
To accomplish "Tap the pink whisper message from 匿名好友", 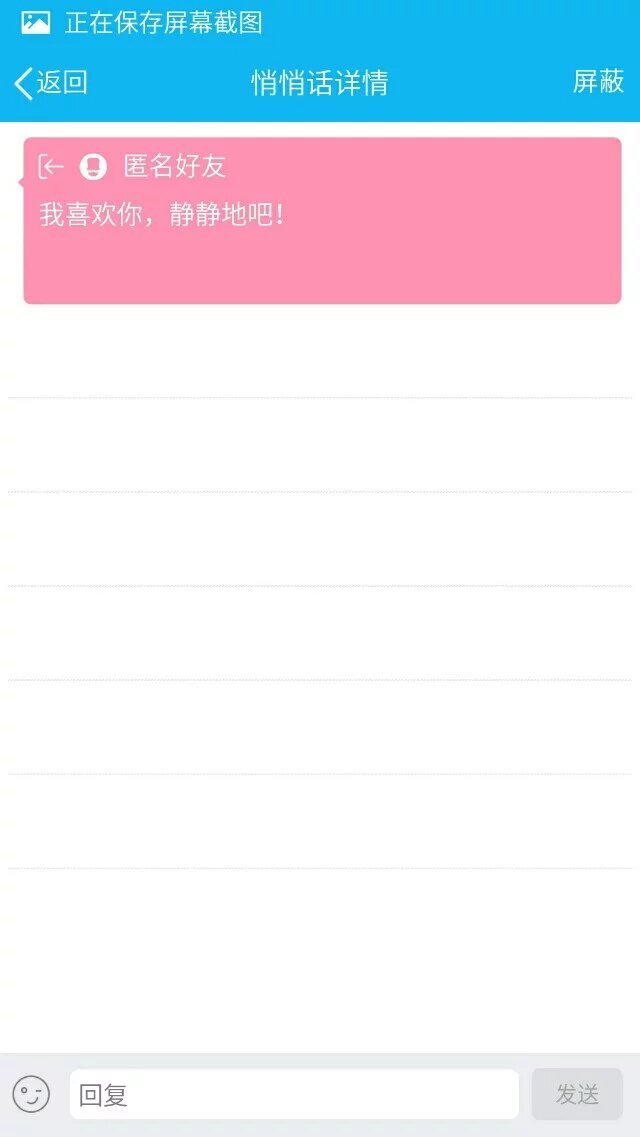I will (322, 221).
